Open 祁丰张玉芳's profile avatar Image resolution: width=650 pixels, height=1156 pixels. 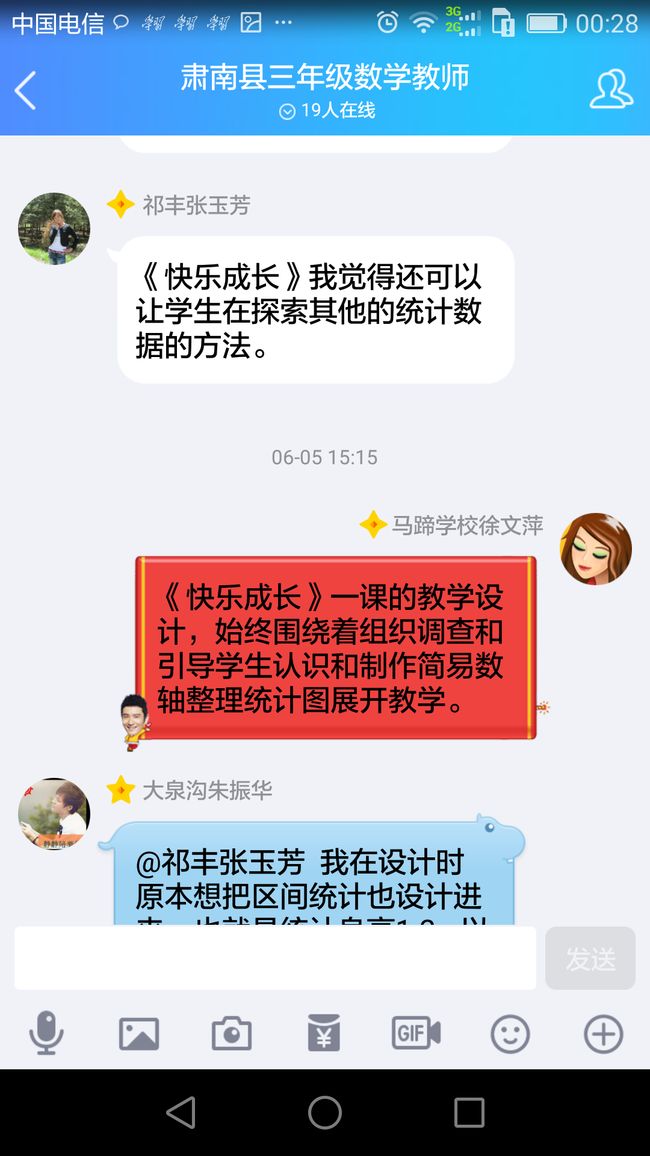click(x=54, y=229)
